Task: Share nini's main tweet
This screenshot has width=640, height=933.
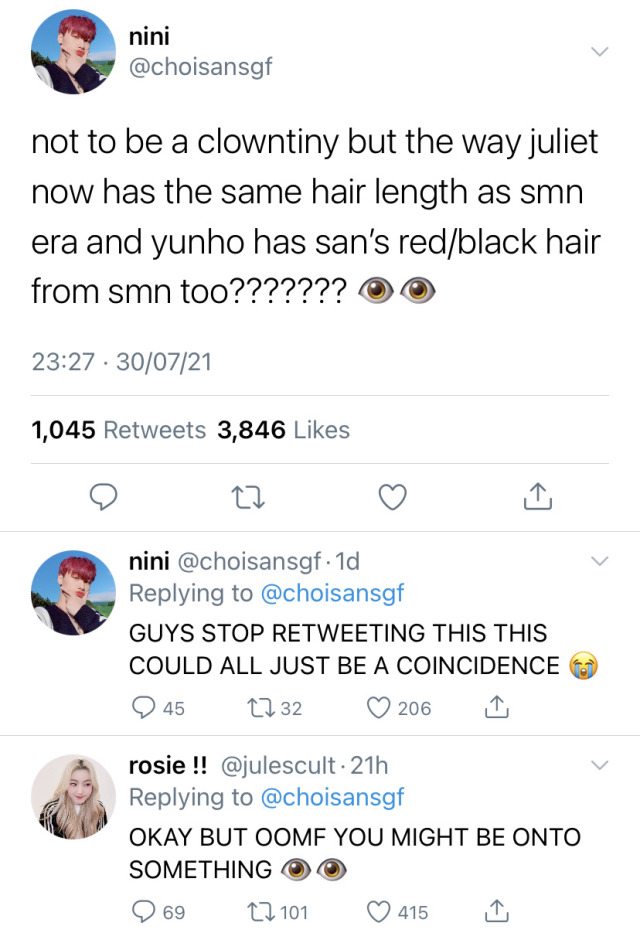Action: click(537, 494)
